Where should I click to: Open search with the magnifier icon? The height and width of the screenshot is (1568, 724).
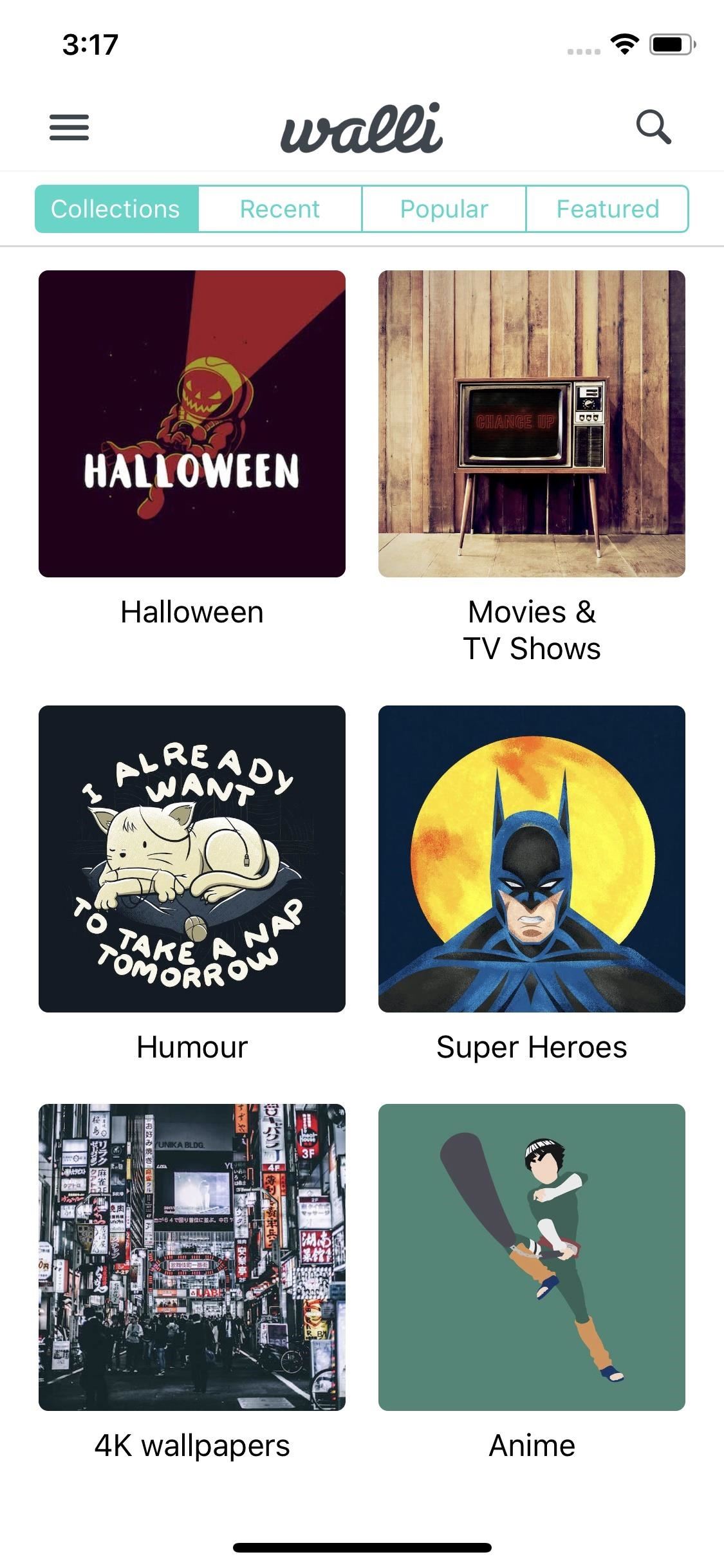click(x=654, y=129)
